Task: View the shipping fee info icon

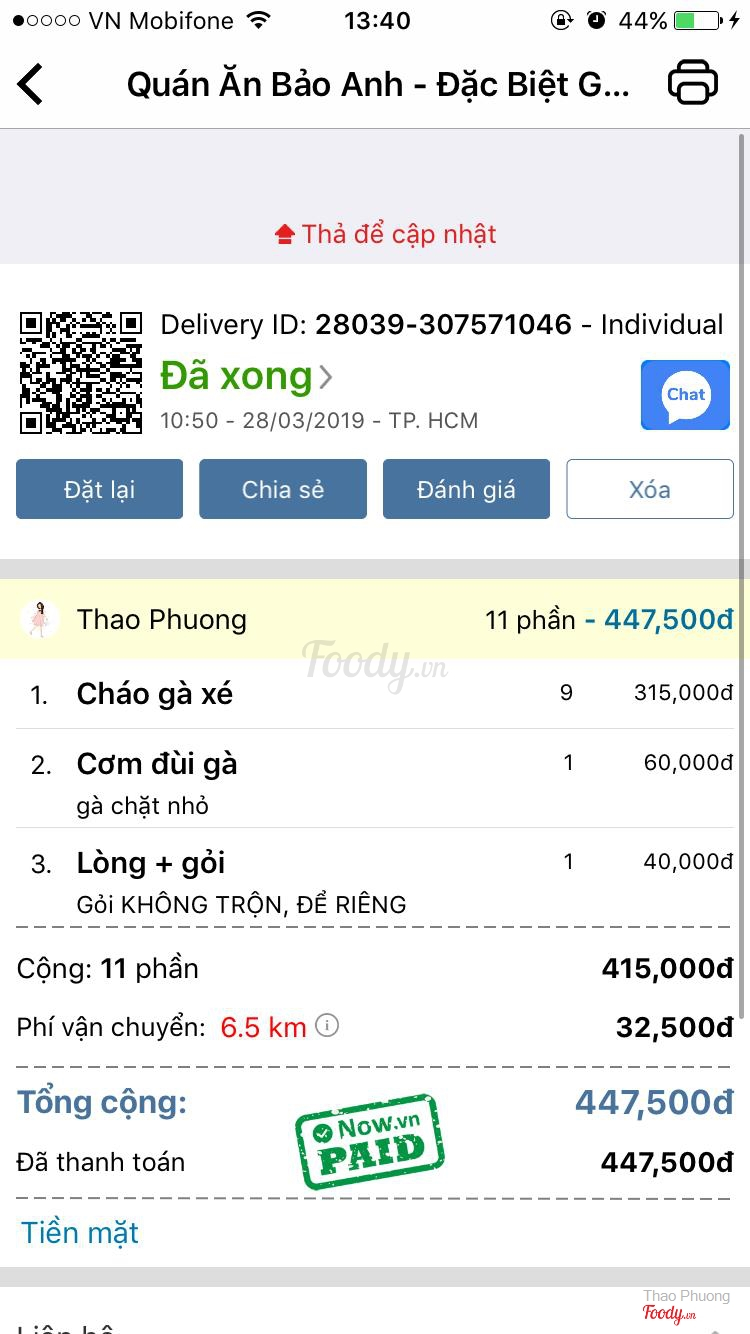Action: pyautogui.click(x=327, y=1025)
